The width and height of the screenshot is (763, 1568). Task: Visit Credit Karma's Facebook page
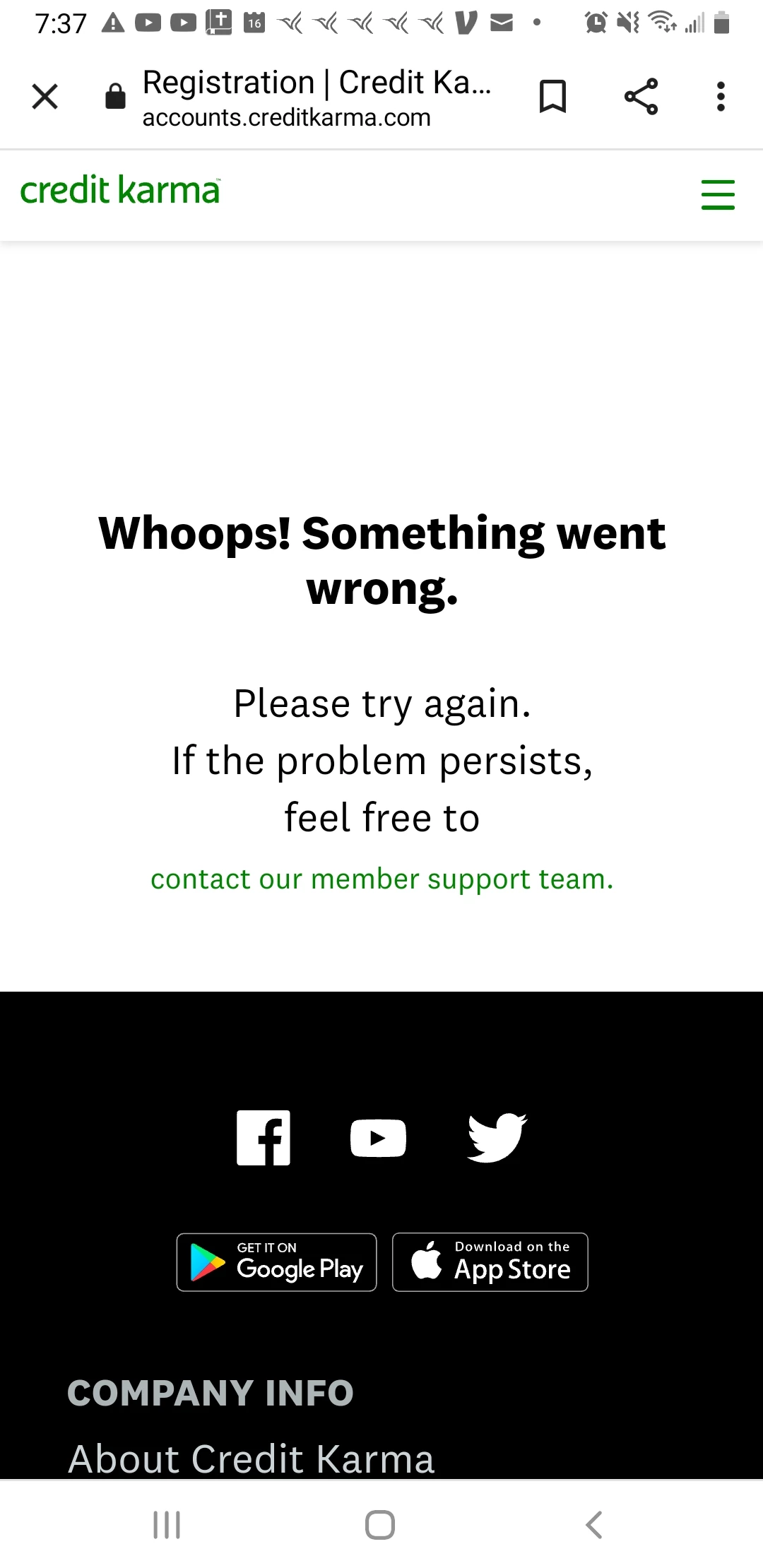pos(264,1138)
